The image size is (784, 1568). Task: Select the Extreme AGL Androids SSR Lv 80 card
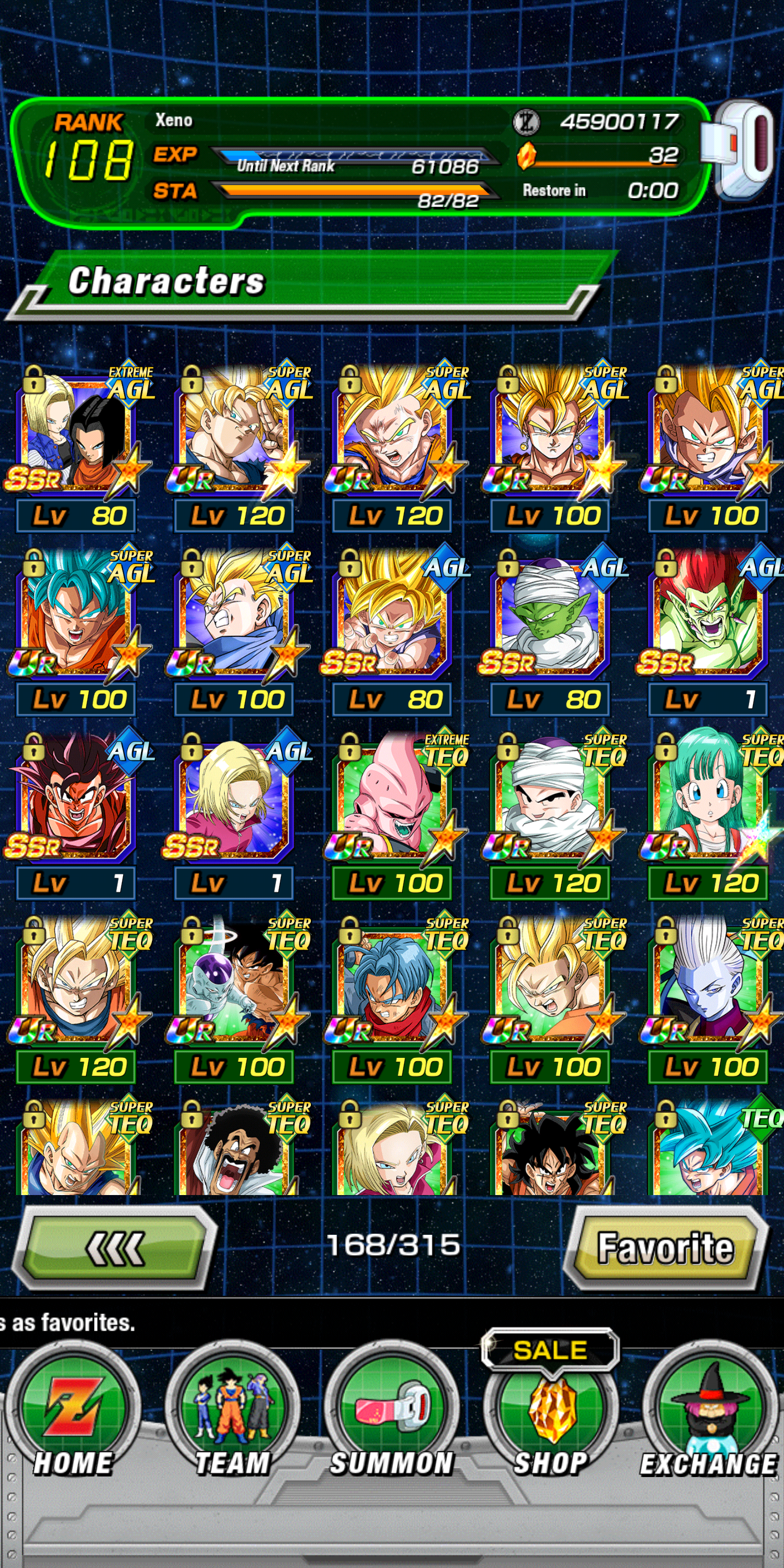tap(78, 448)
